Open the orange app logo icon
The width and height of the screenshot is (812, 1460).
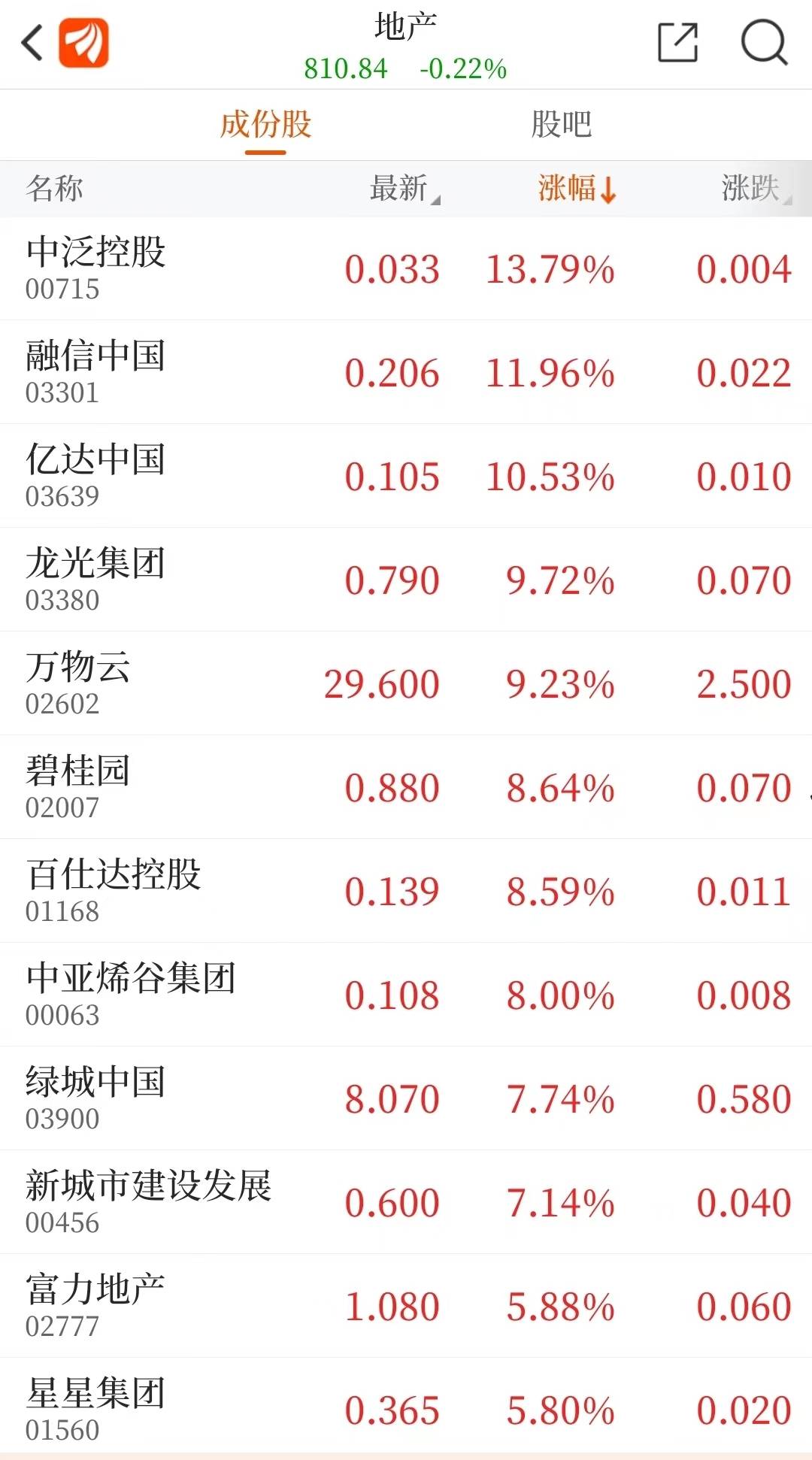(84, 43)
